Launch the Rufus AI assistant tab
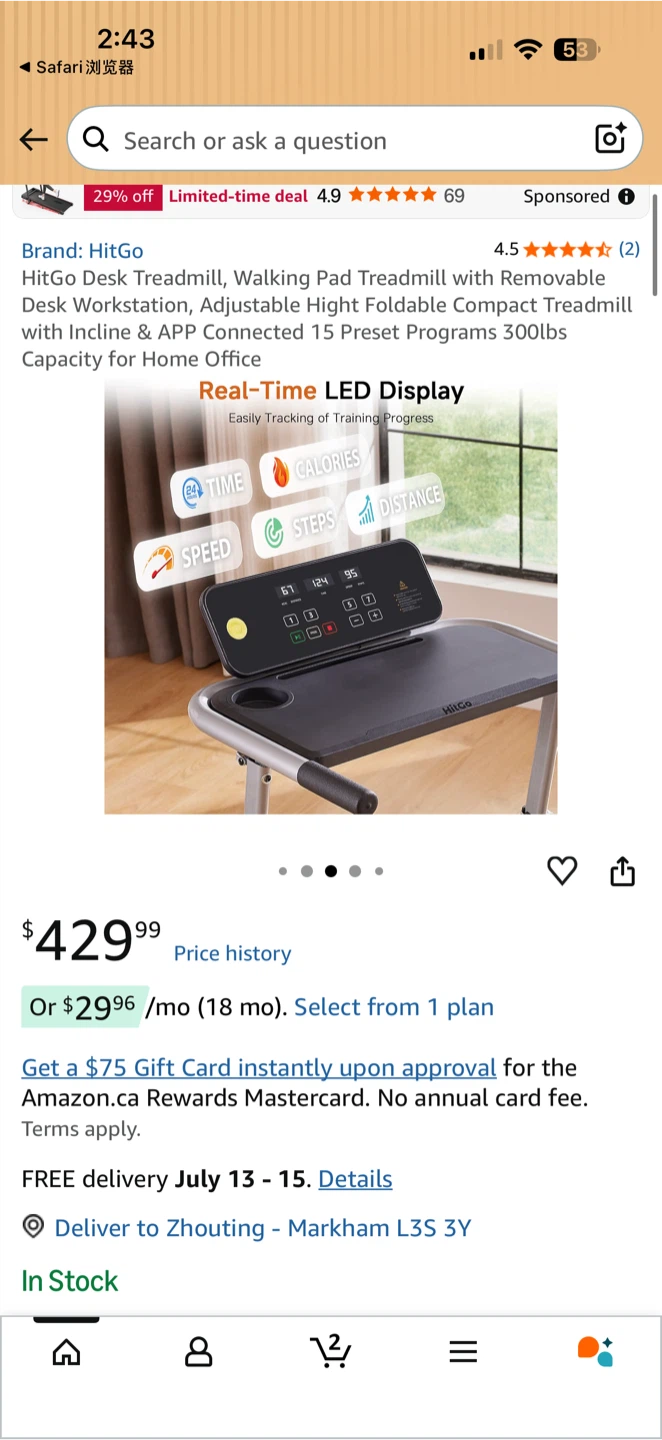Image resolution: width=662 pixels, height=1440 pixels. (595, 1351)
